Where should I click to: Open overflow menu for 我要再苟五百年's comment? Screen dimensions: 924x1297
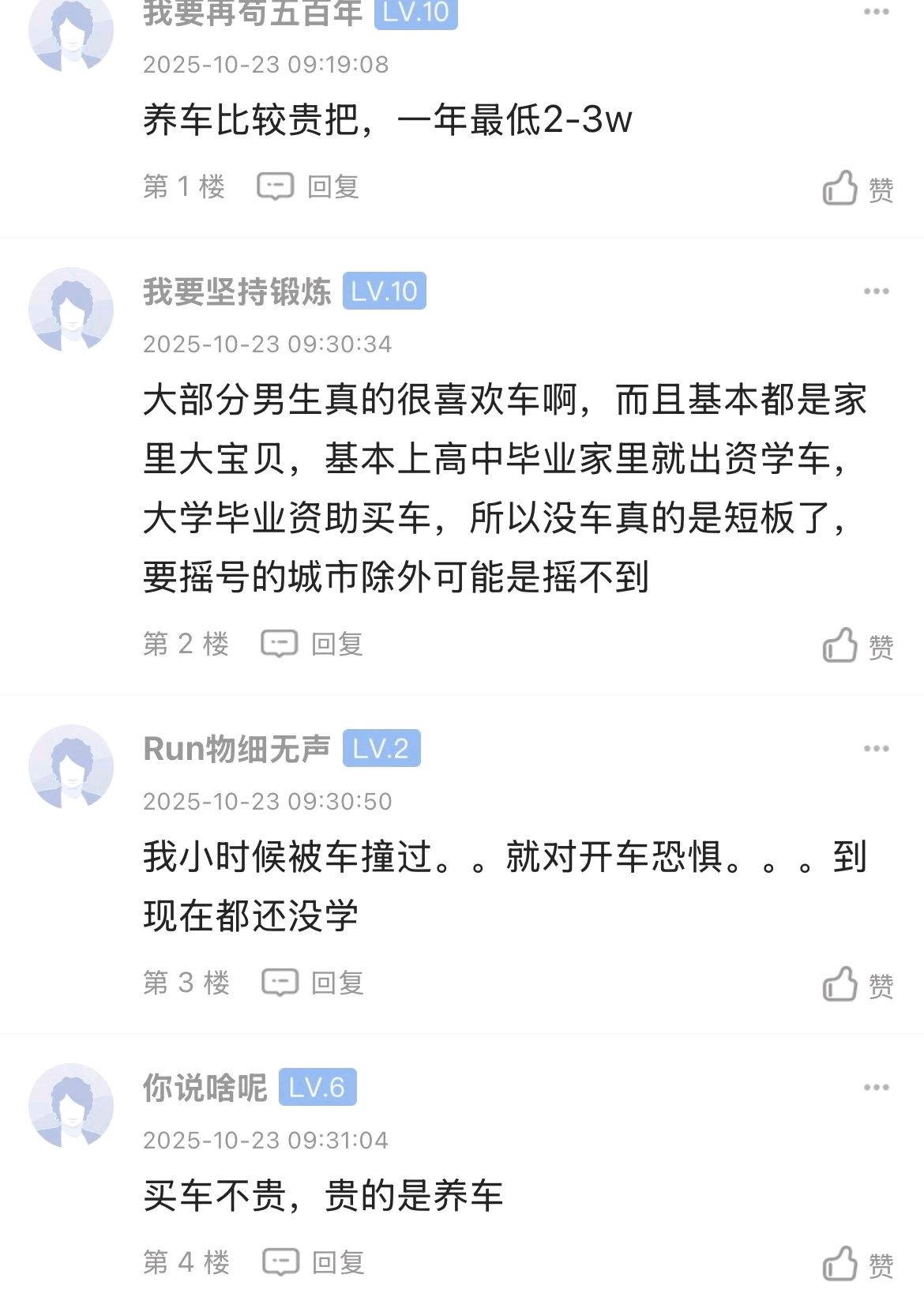pos(876,12)
